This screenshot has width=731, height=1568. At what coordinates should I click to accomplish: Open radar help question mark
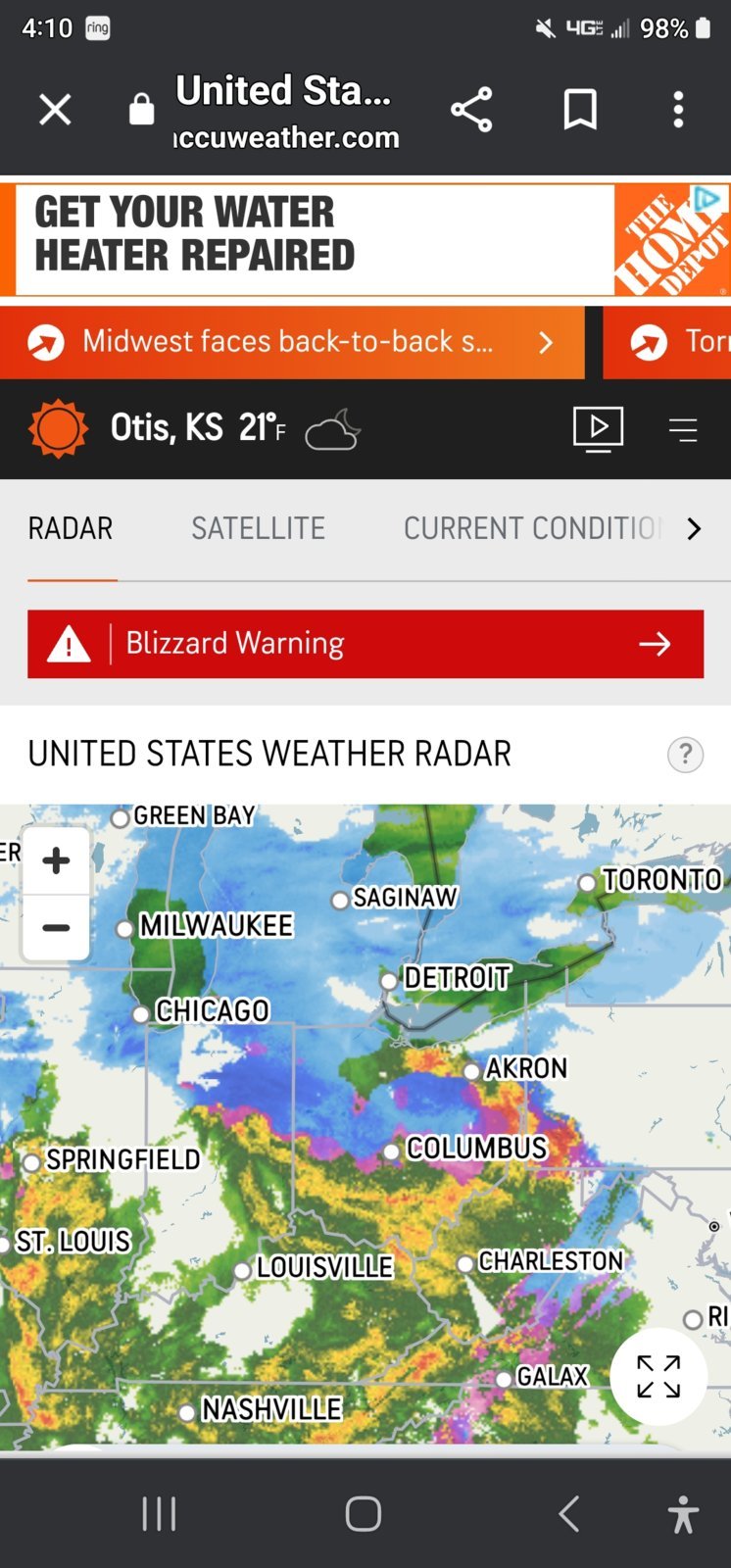click(685, 755)
